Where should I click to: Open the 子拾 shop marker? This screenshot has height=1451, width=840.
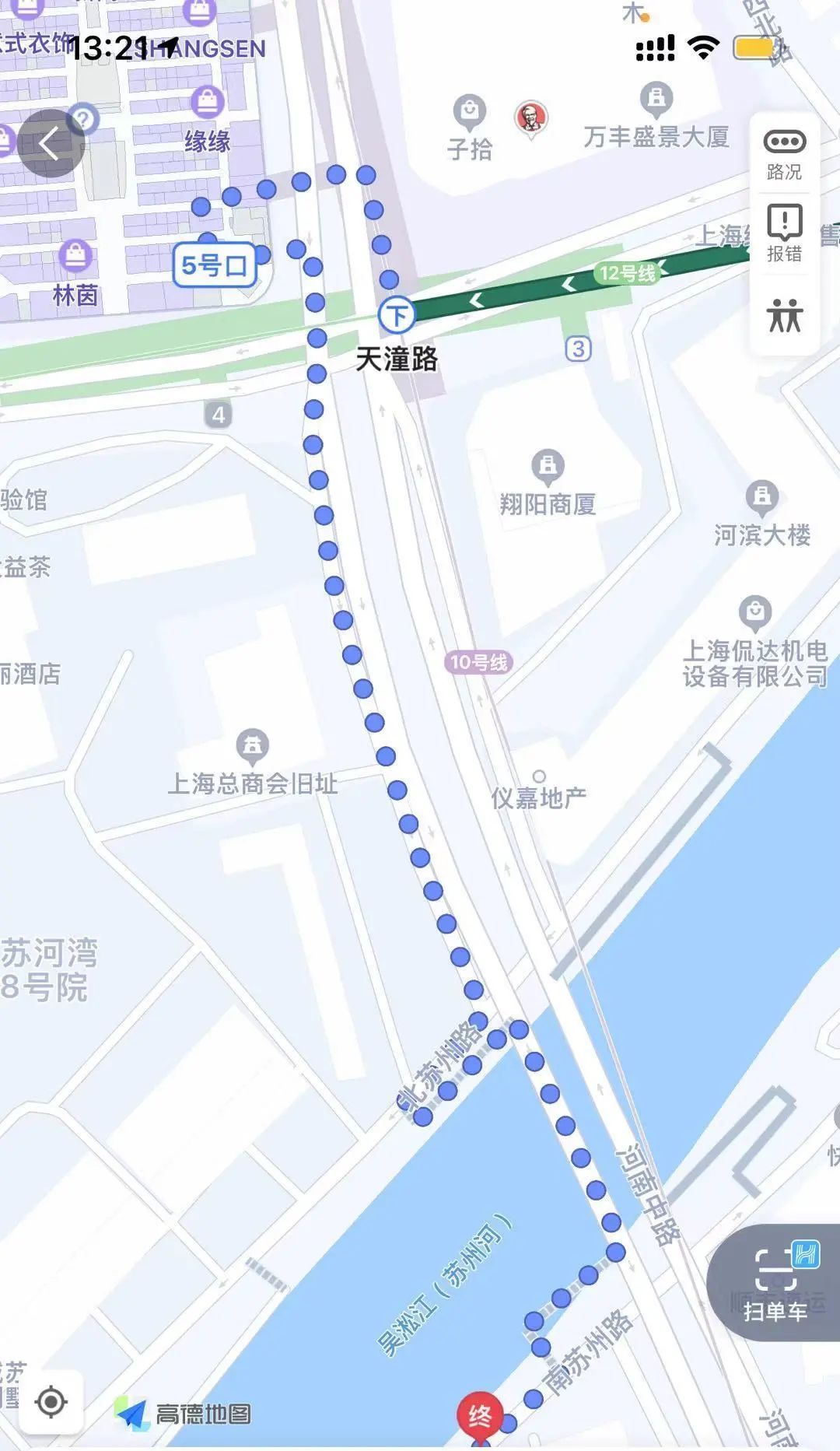point(469,114)
